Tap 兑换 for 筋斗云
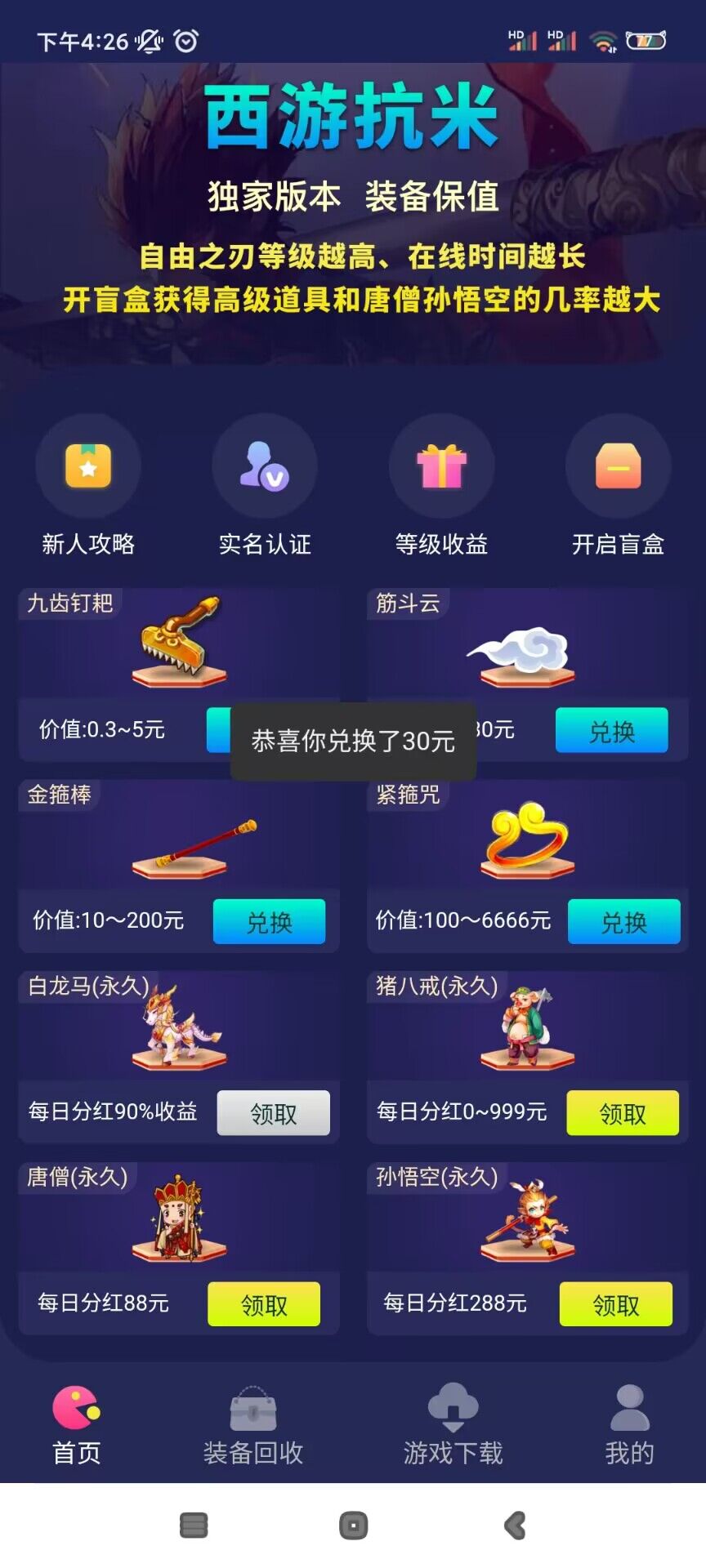The width and height of the screenshot is (706, 1568). [611, 731]
